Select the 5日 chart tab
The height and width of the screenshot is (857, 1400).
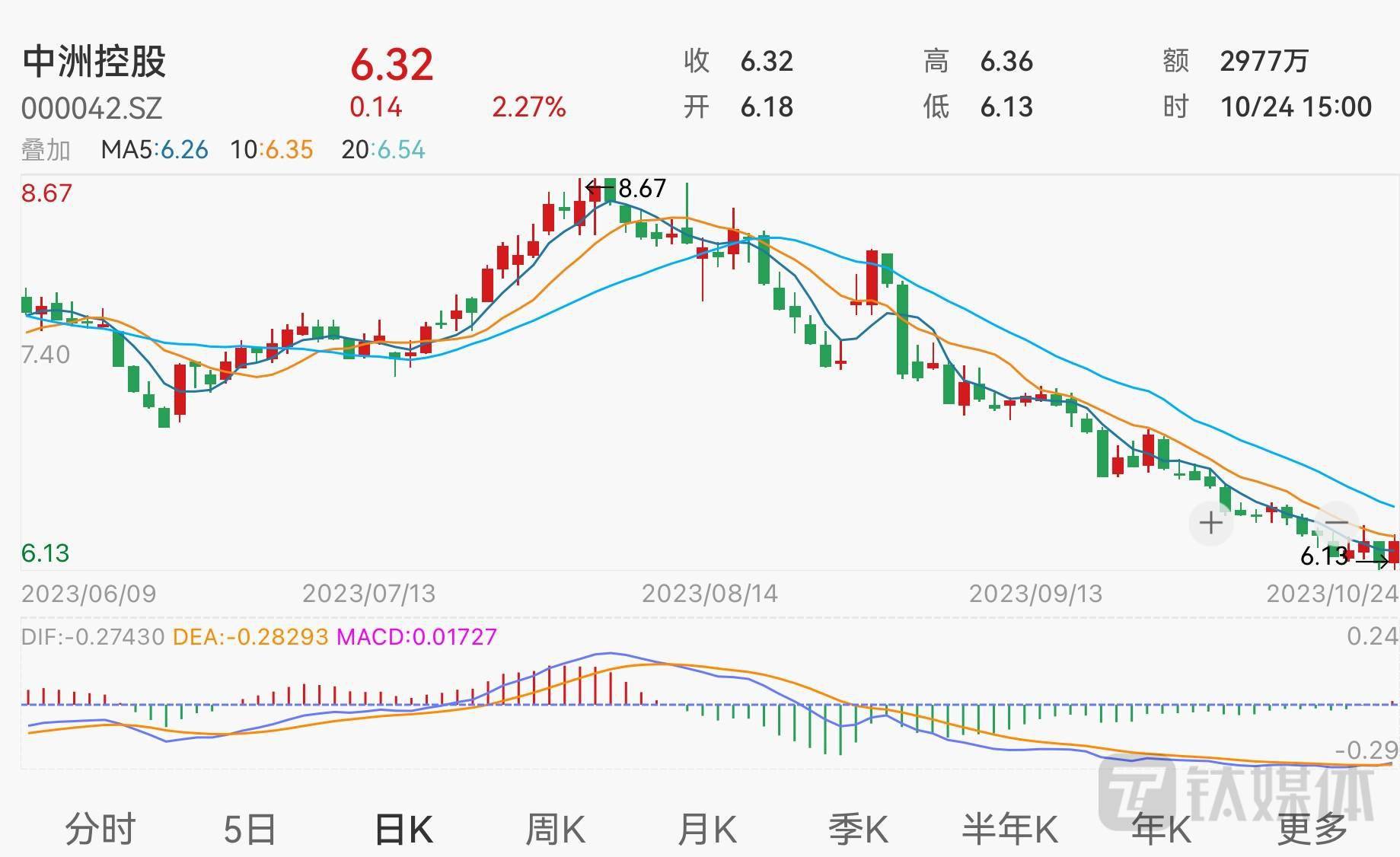[x=250, y=829]
